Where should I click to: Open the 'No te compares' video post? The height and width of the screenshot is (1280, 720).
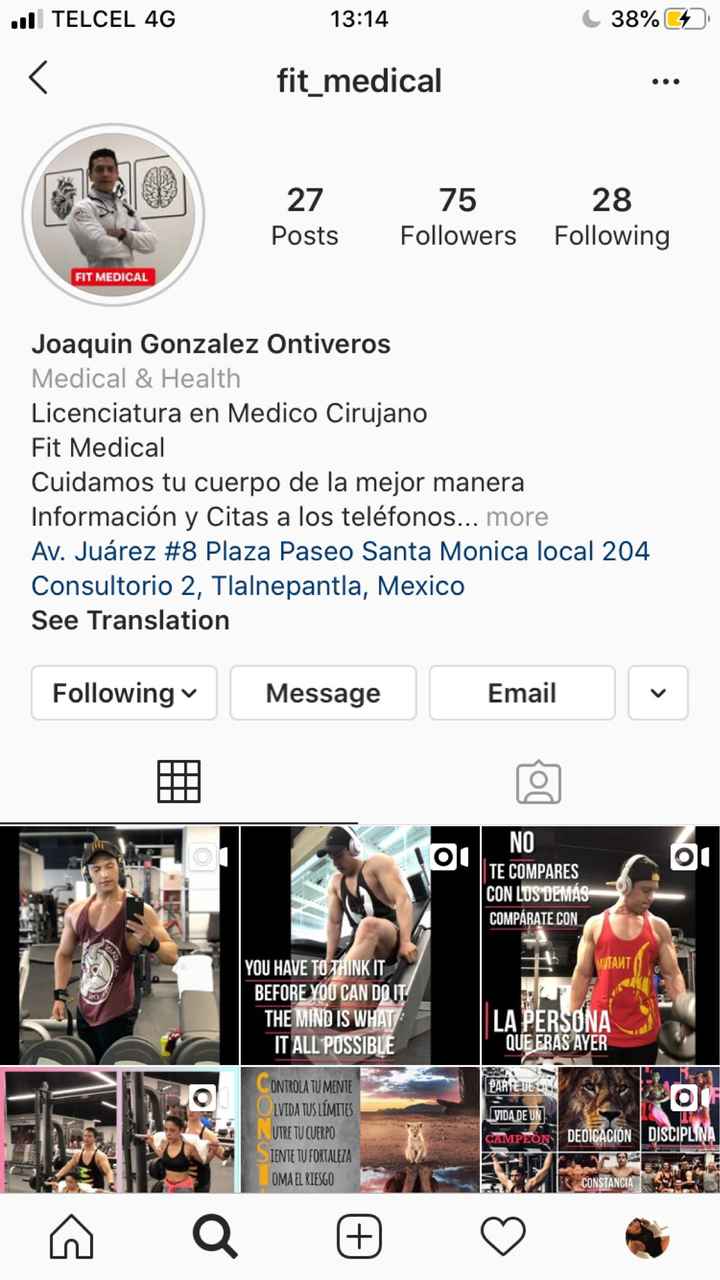[x=601, y=945]
